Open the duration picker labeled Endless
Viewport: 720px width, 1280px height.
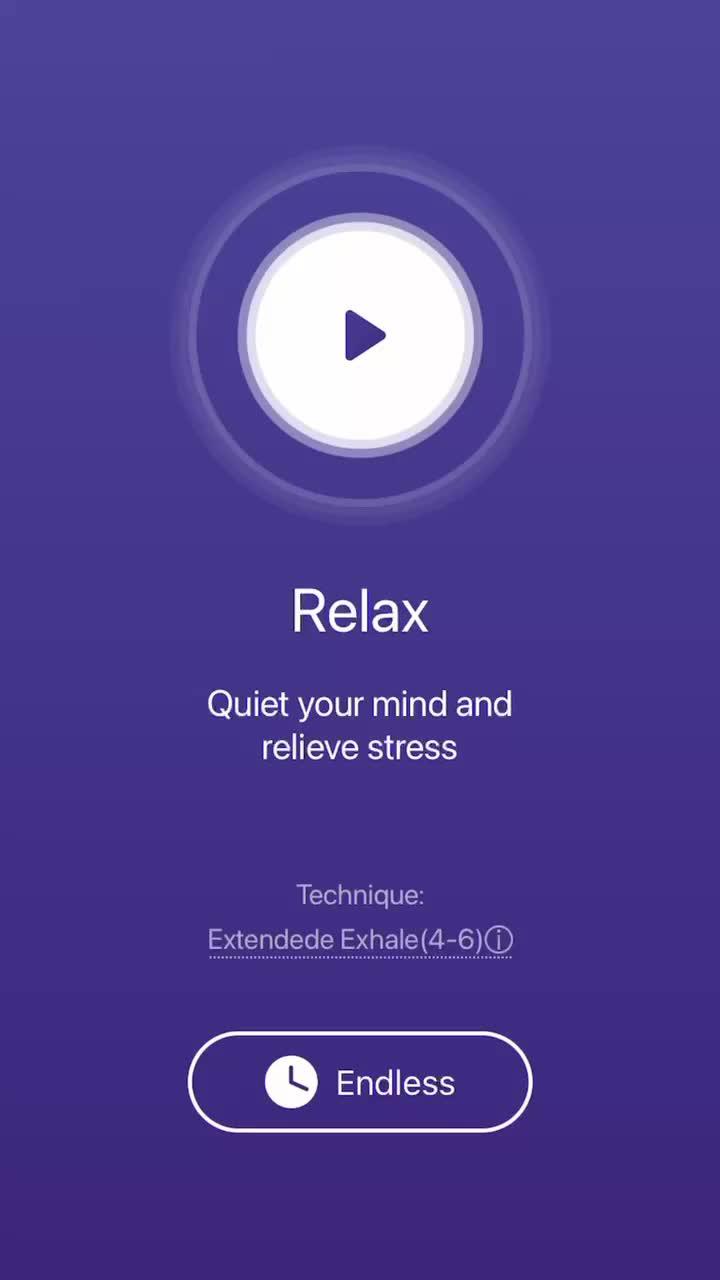[x=360, y=1081]
